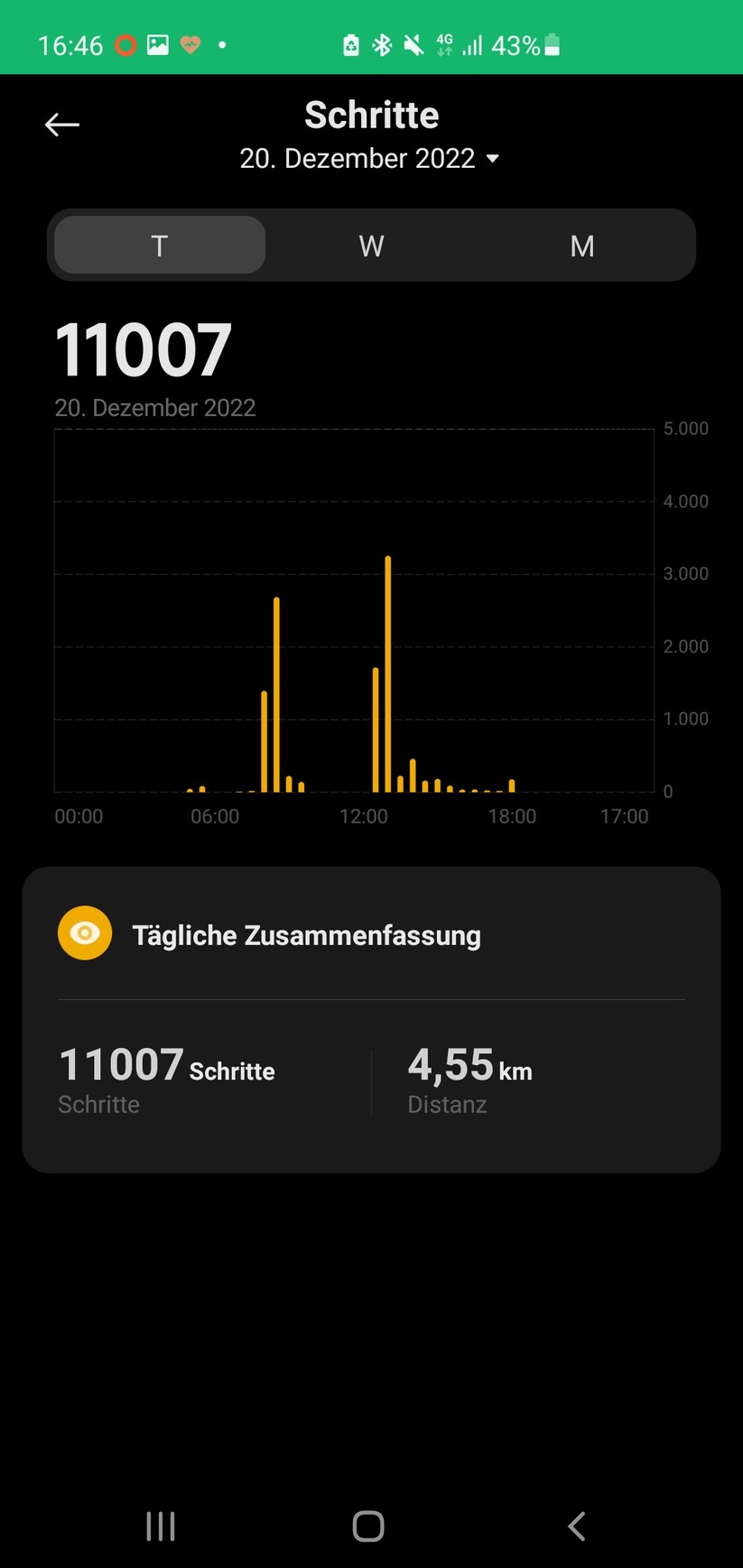Switch to the M month view
This screenshot has height=1568, width=743.
(582, 246)
